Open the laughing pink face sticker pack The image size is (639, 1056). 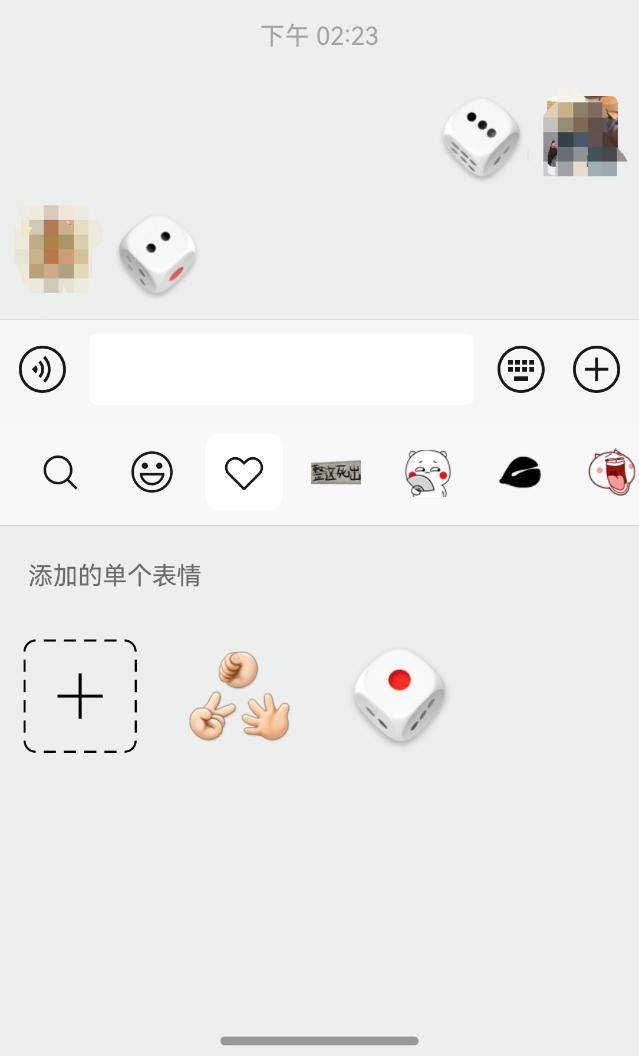click(612, 472)
